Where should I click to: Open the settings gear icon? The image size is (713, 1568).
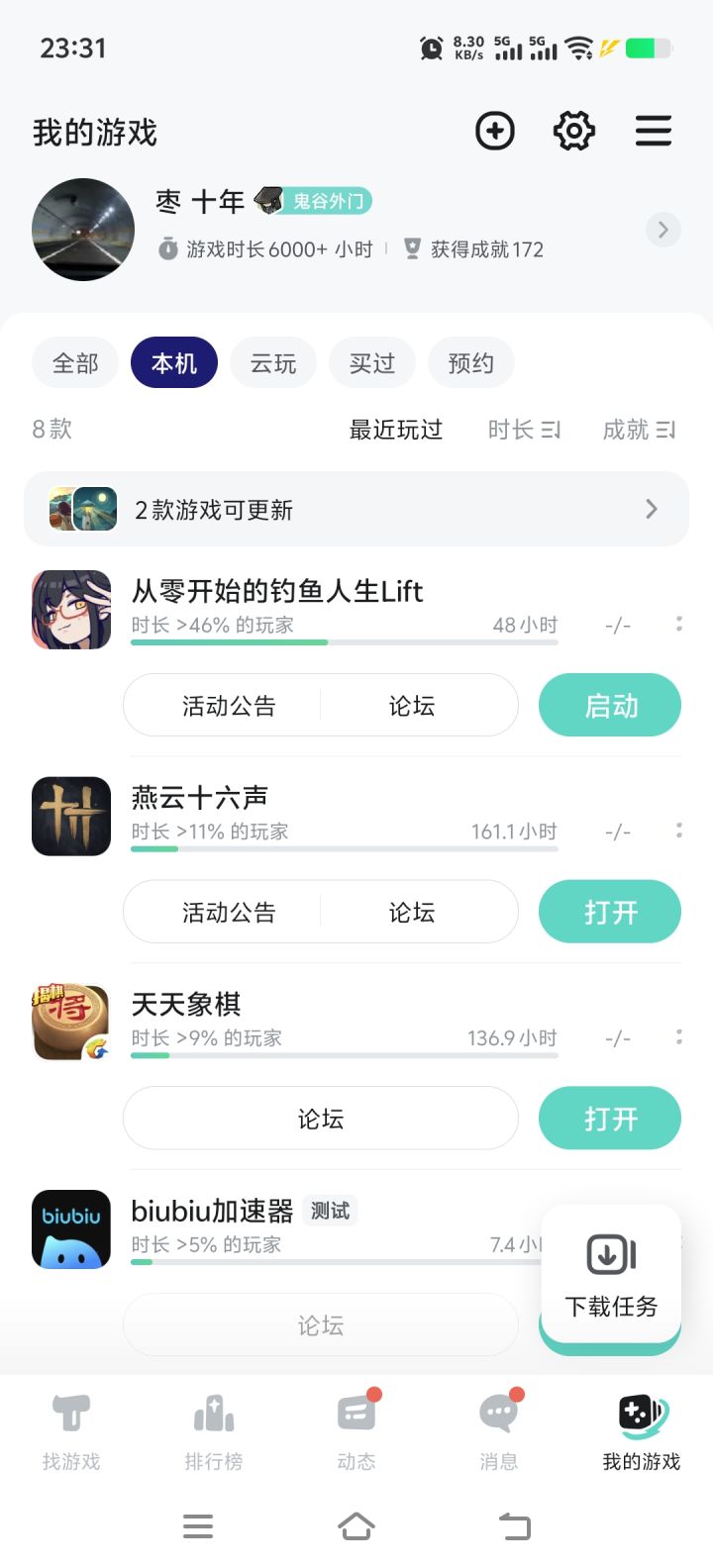573,130
